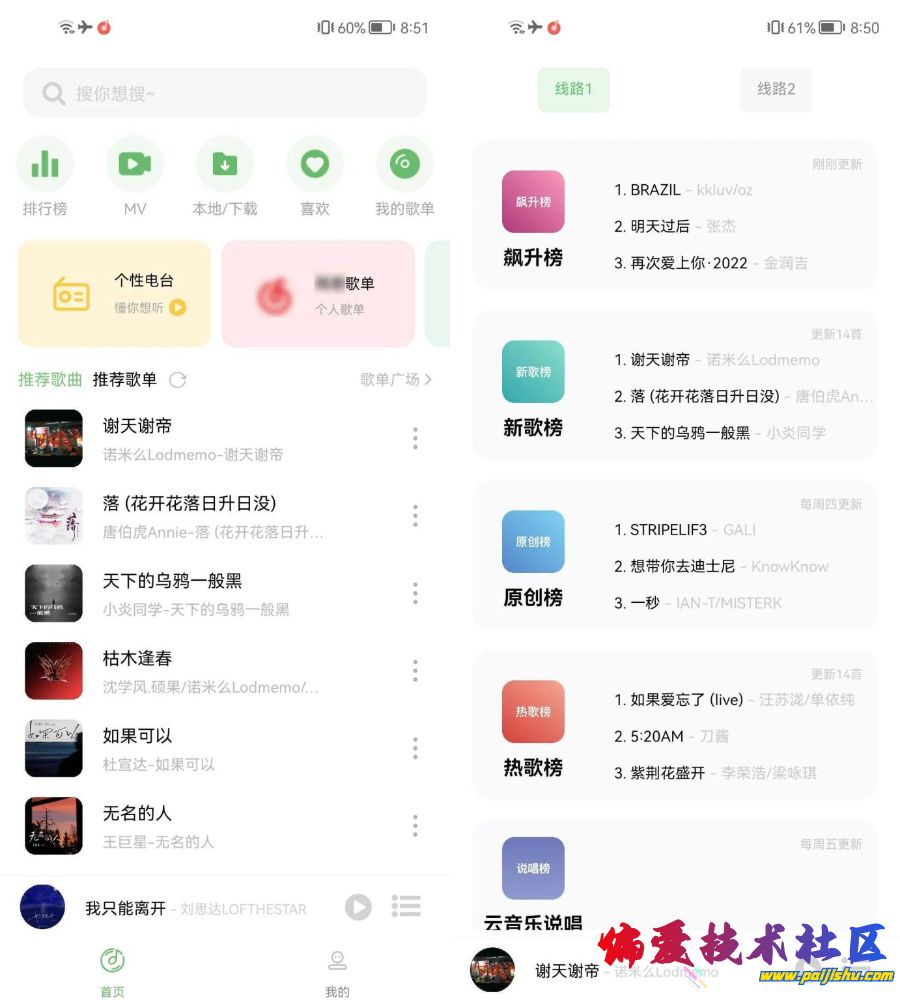900x1000 pixels.
Task: Switch to the 我的 tab
Action: click(x=338, y=972)
